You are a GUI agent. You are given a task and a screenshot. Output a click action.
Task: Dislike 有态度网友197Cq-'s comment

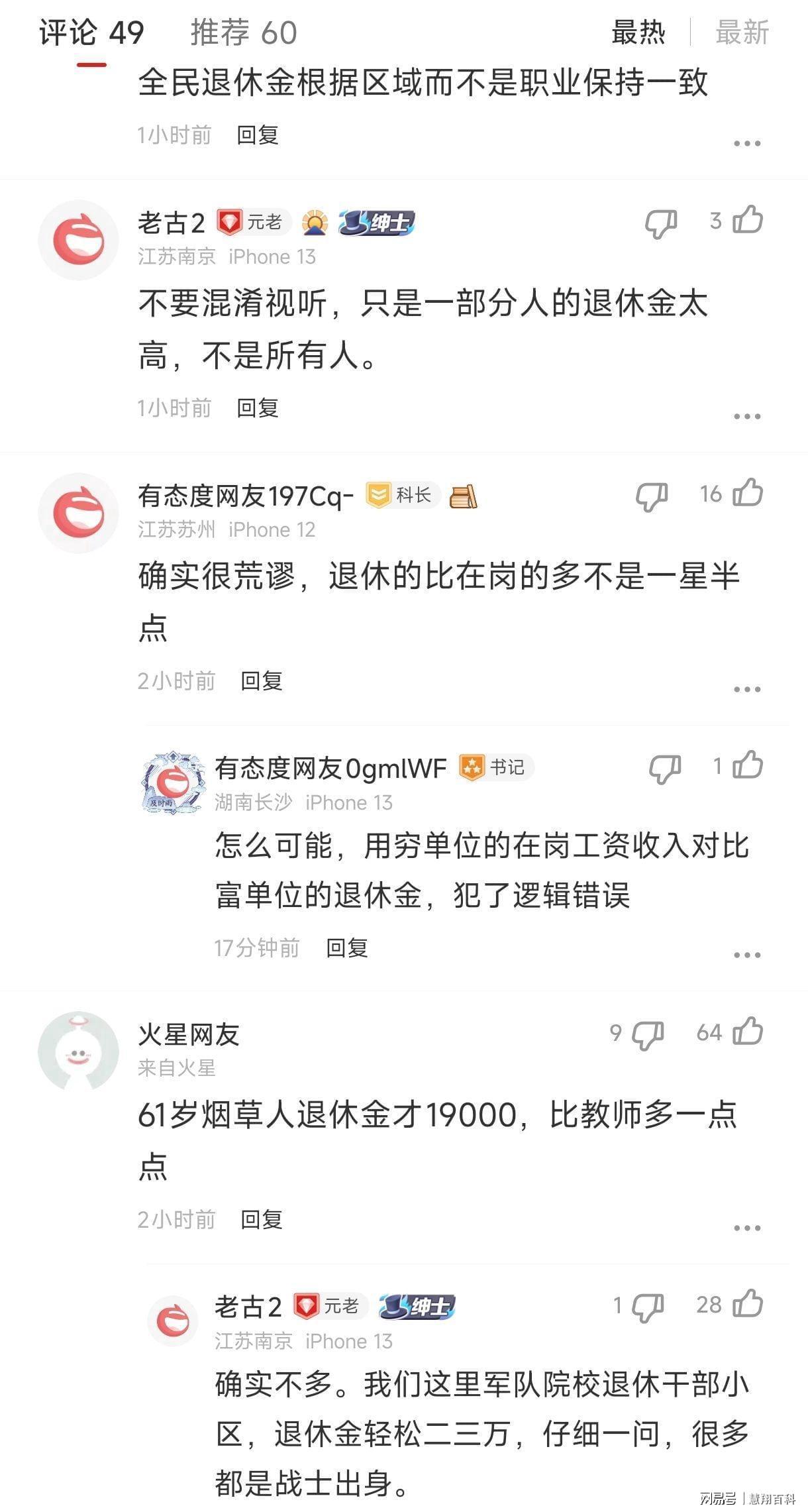(651, 496)
